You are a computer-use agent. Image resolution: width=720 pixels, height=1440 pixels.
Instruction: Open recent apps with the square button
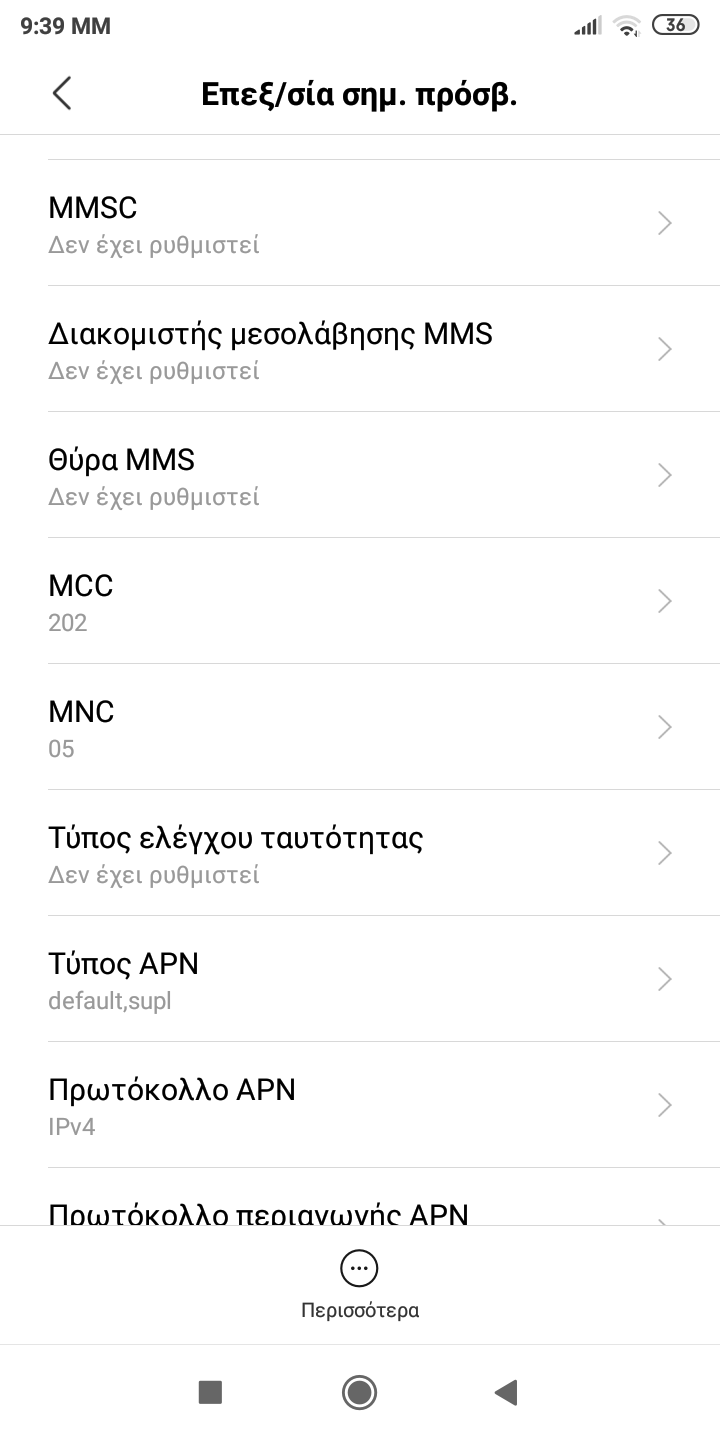[210, 1392]
